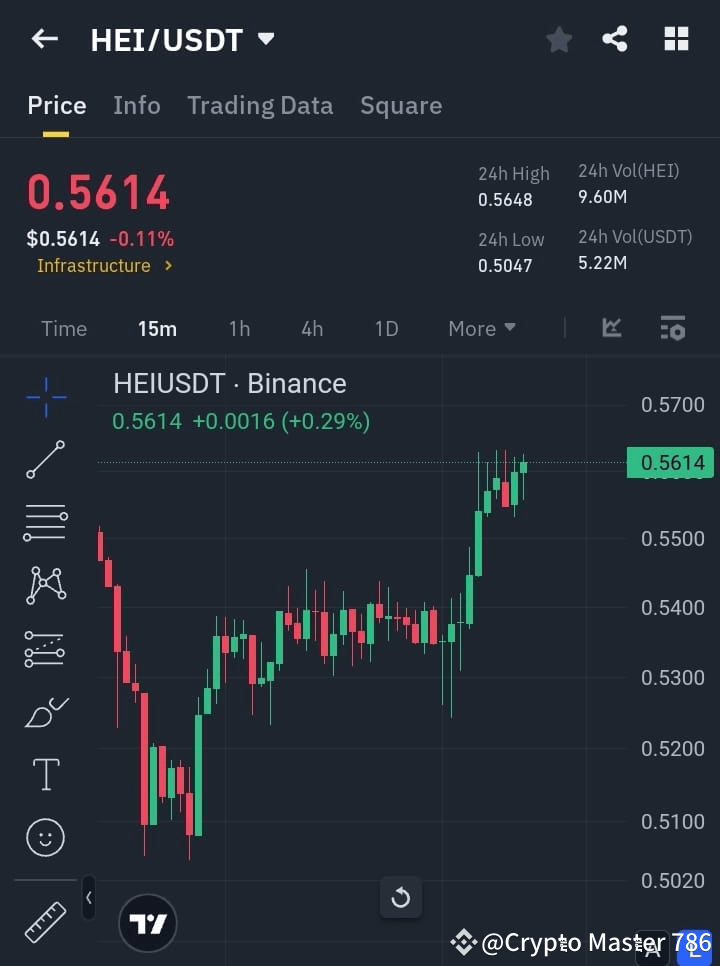
Task: Collapse the drawing toolbar with the chevron
Action: click(x=88, y=898)
